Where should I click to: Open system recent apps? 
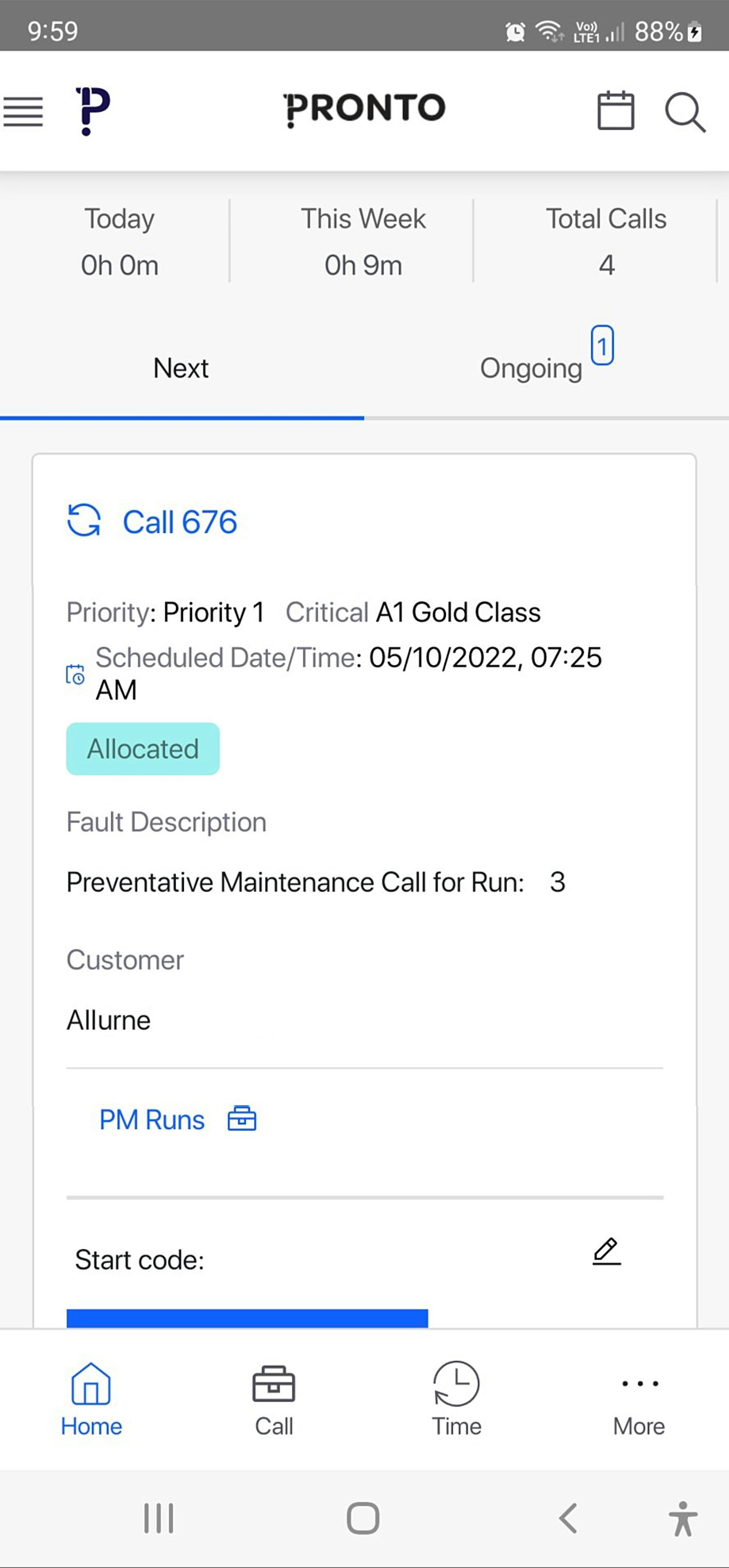tap(159, 1518)
